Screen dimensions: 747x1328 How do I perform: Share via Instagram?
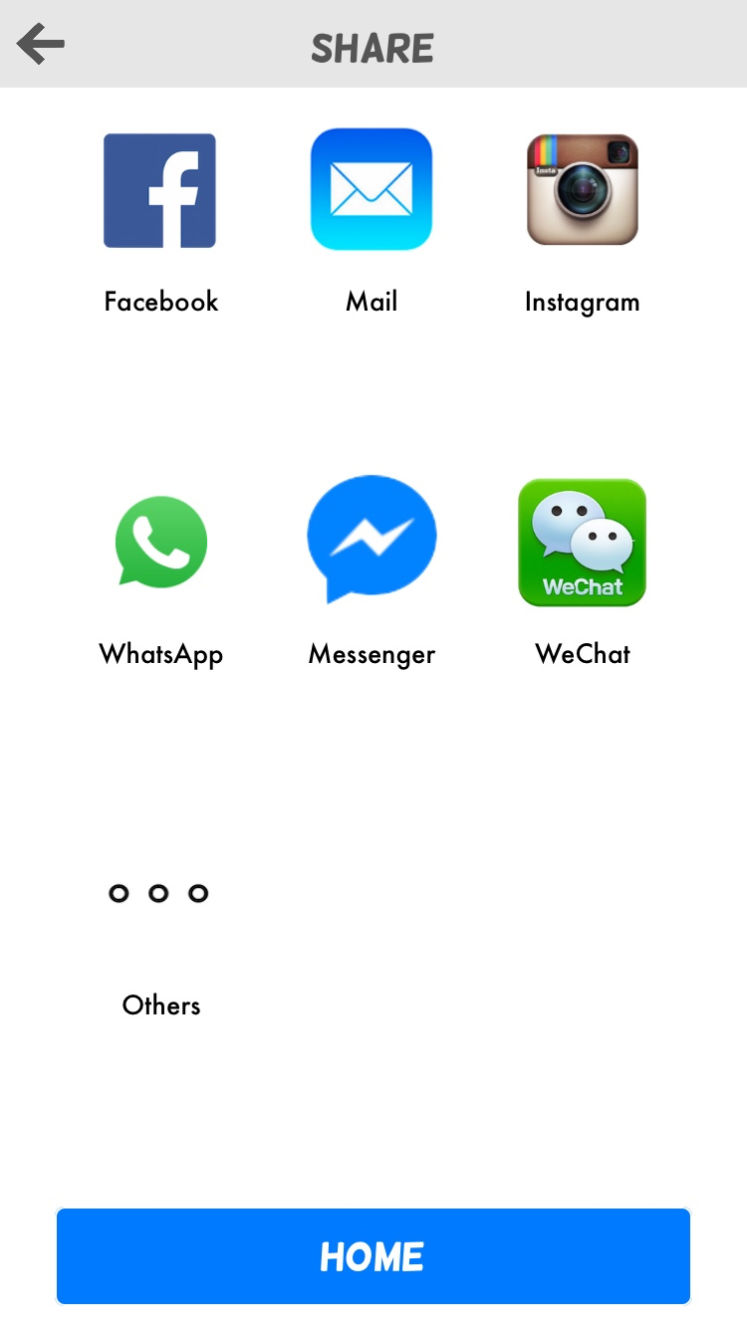click(582, 189)
